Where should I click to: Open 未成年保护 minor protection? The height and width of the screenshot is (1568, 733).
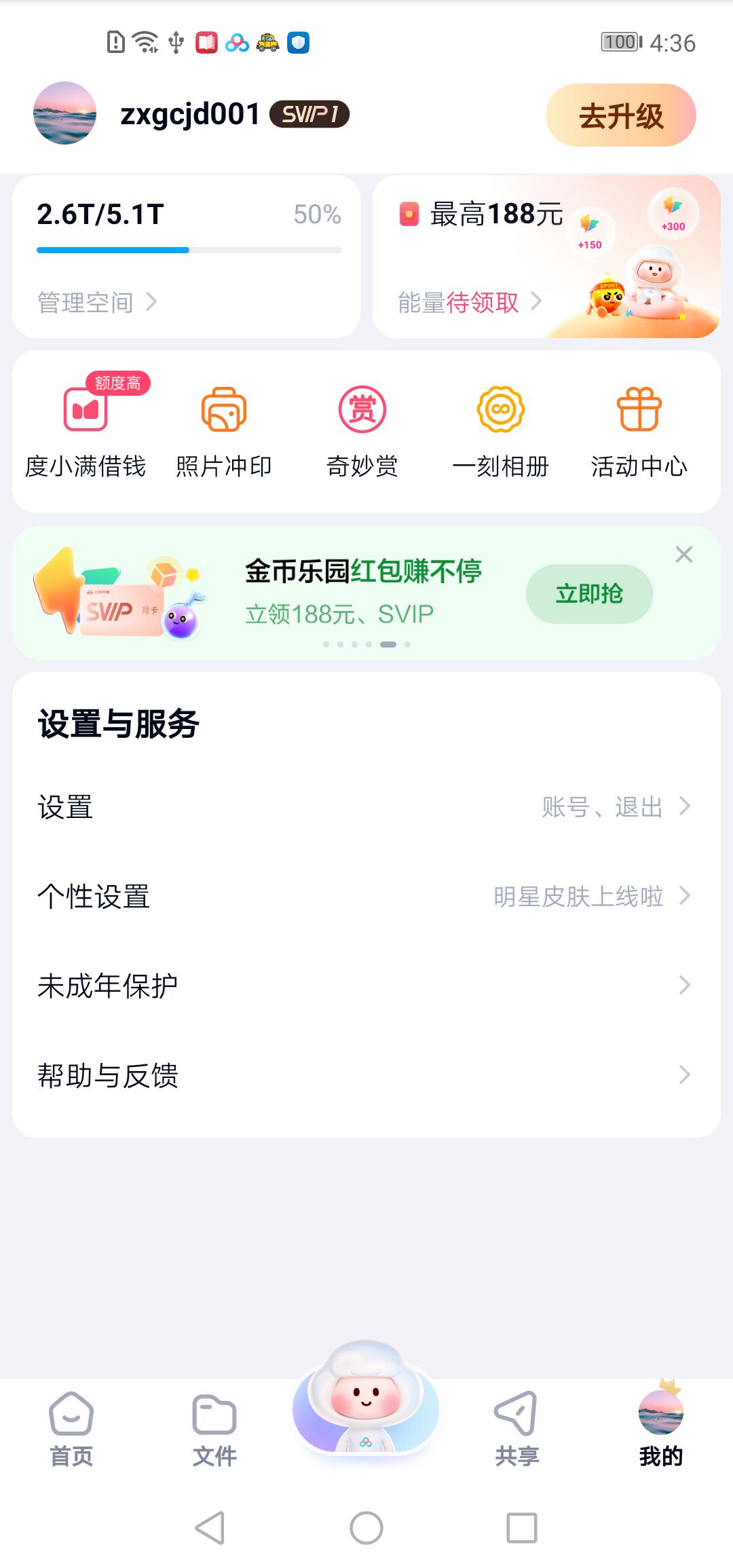point(366,986)
